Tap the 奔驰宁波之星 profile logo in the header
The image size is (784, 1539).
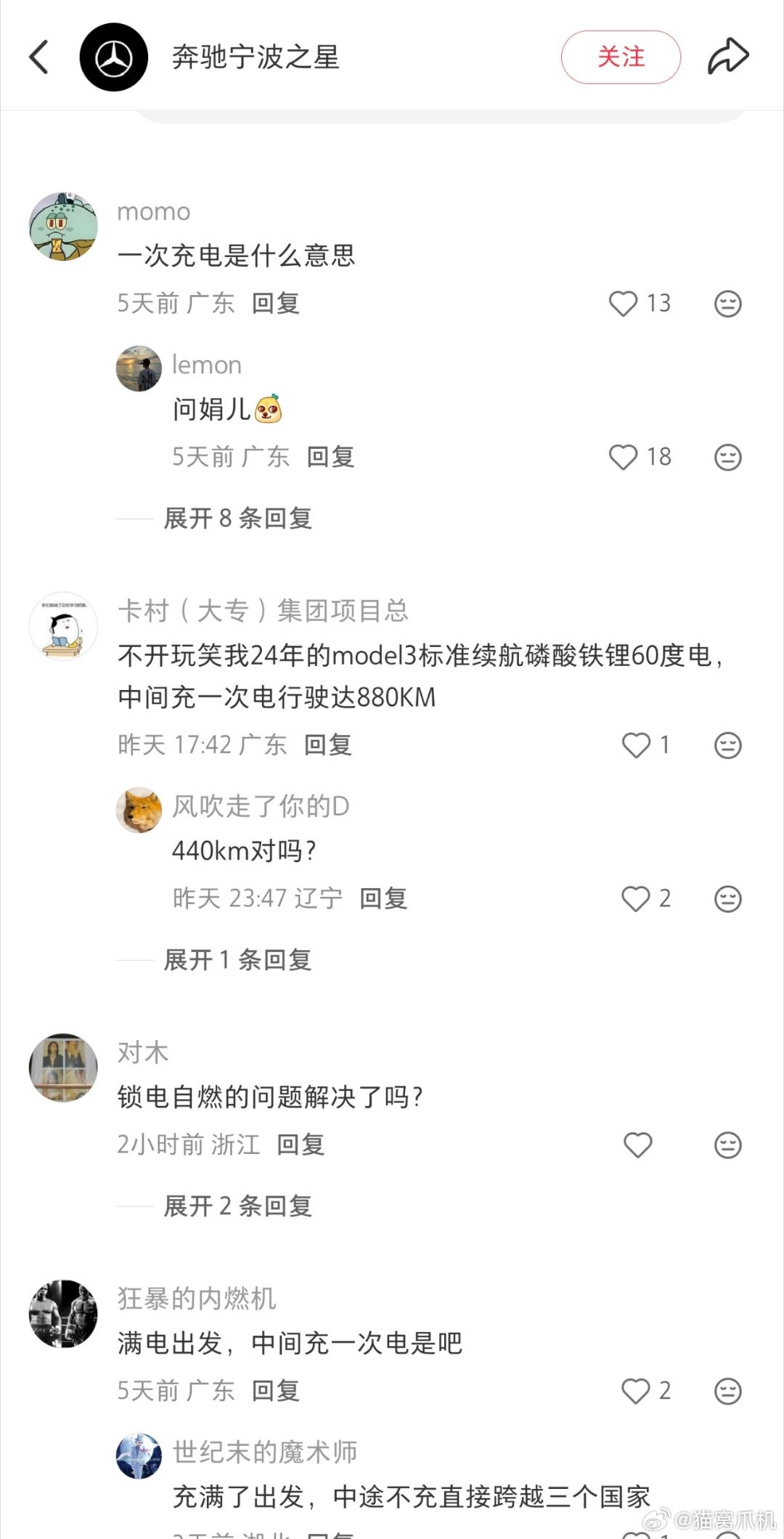pos(114,56)
